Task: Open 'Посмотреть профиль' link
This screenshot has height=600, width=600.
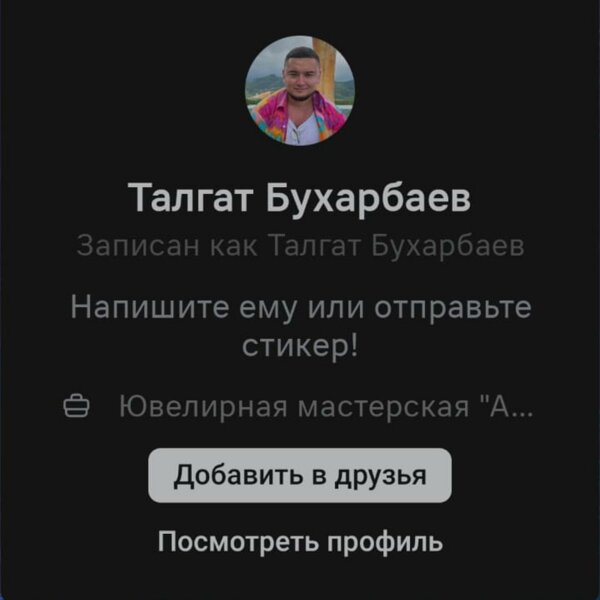Action: pyautogui.click(x=300, y=543)
